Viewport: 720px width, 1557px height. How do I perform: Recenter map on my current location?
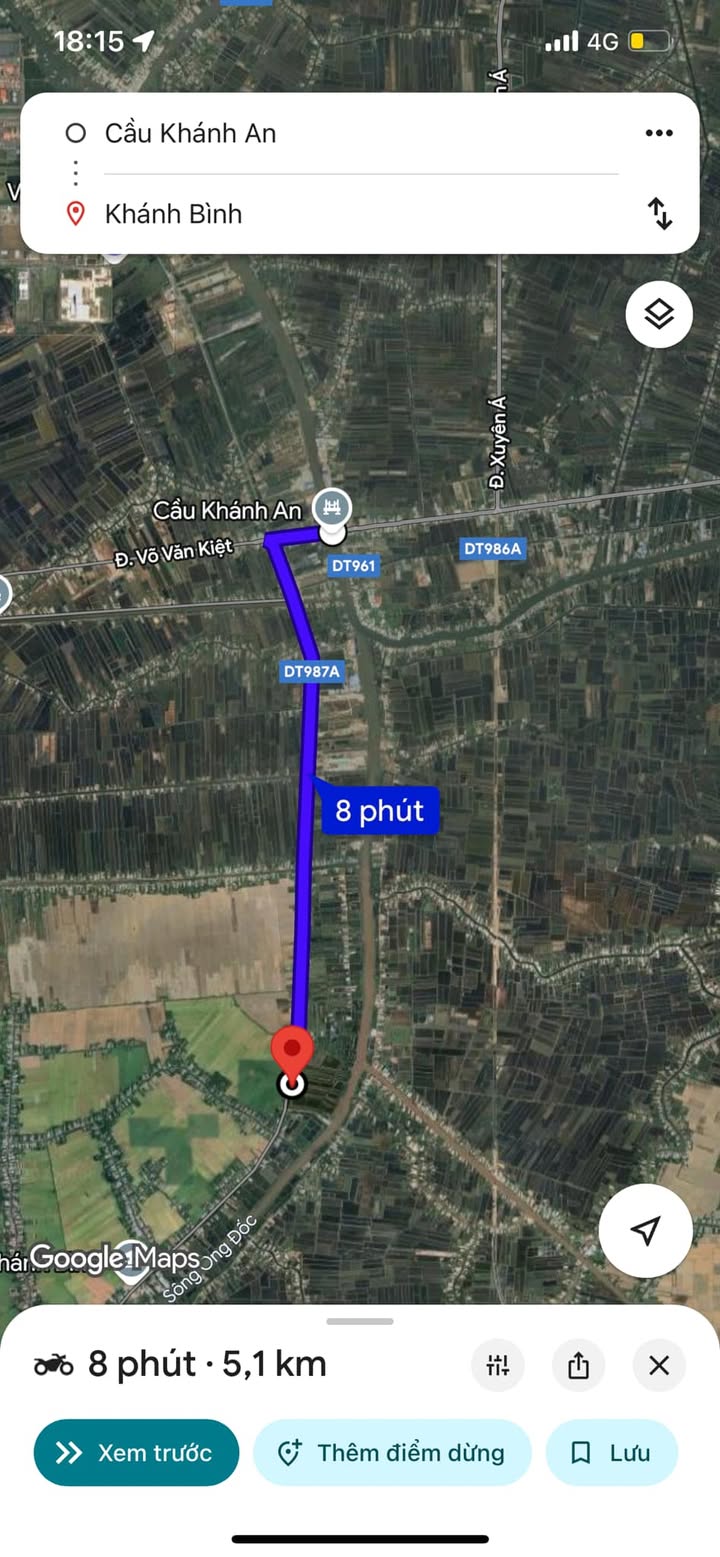[646, 1230]
